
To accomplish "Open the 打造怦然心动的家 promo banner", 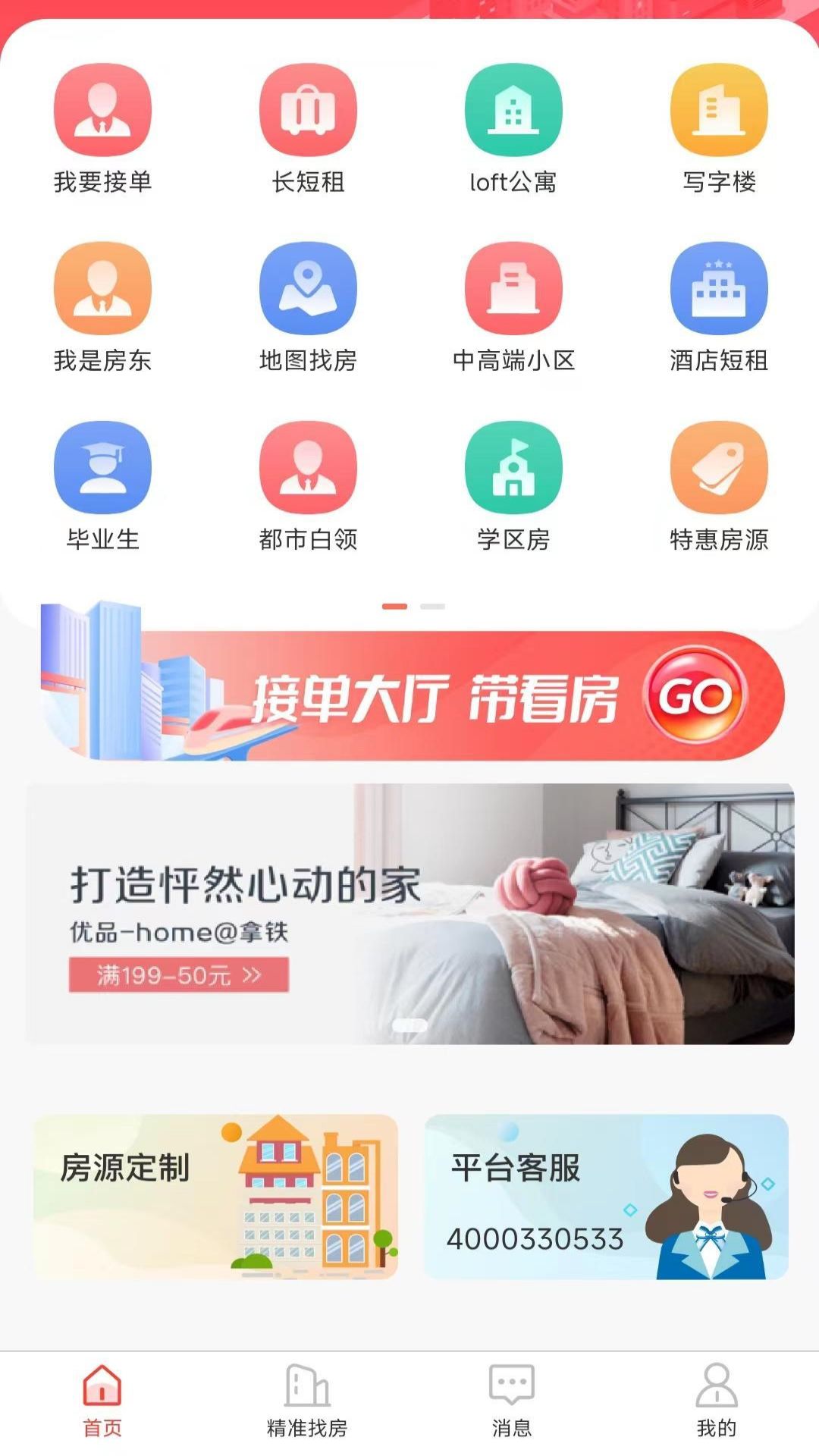I will click(x=409, y=914).
